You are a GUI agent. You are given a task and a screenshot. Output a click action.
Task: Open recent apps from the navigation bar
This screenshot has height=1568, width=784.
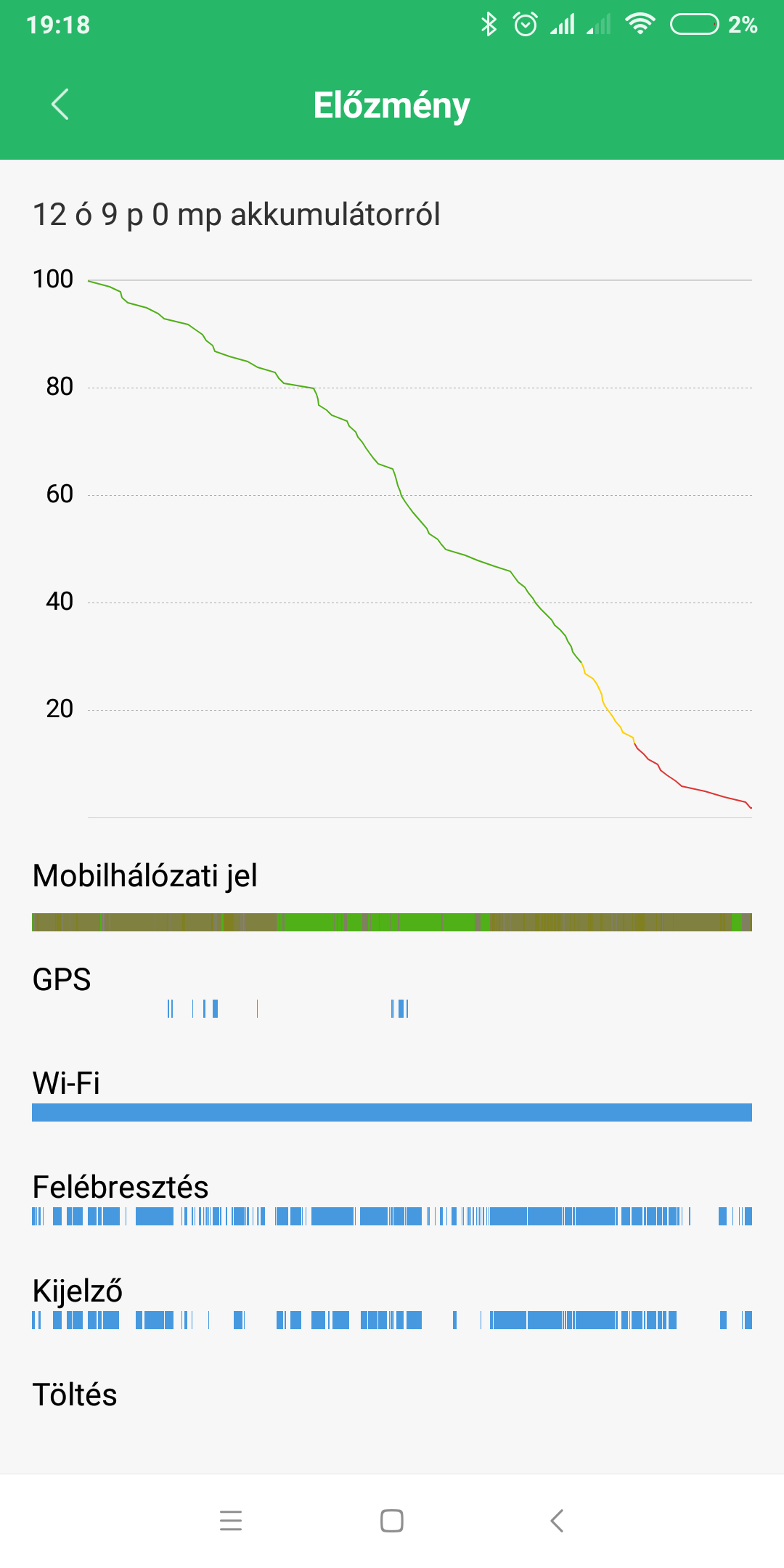click(x=230, y=1520)
